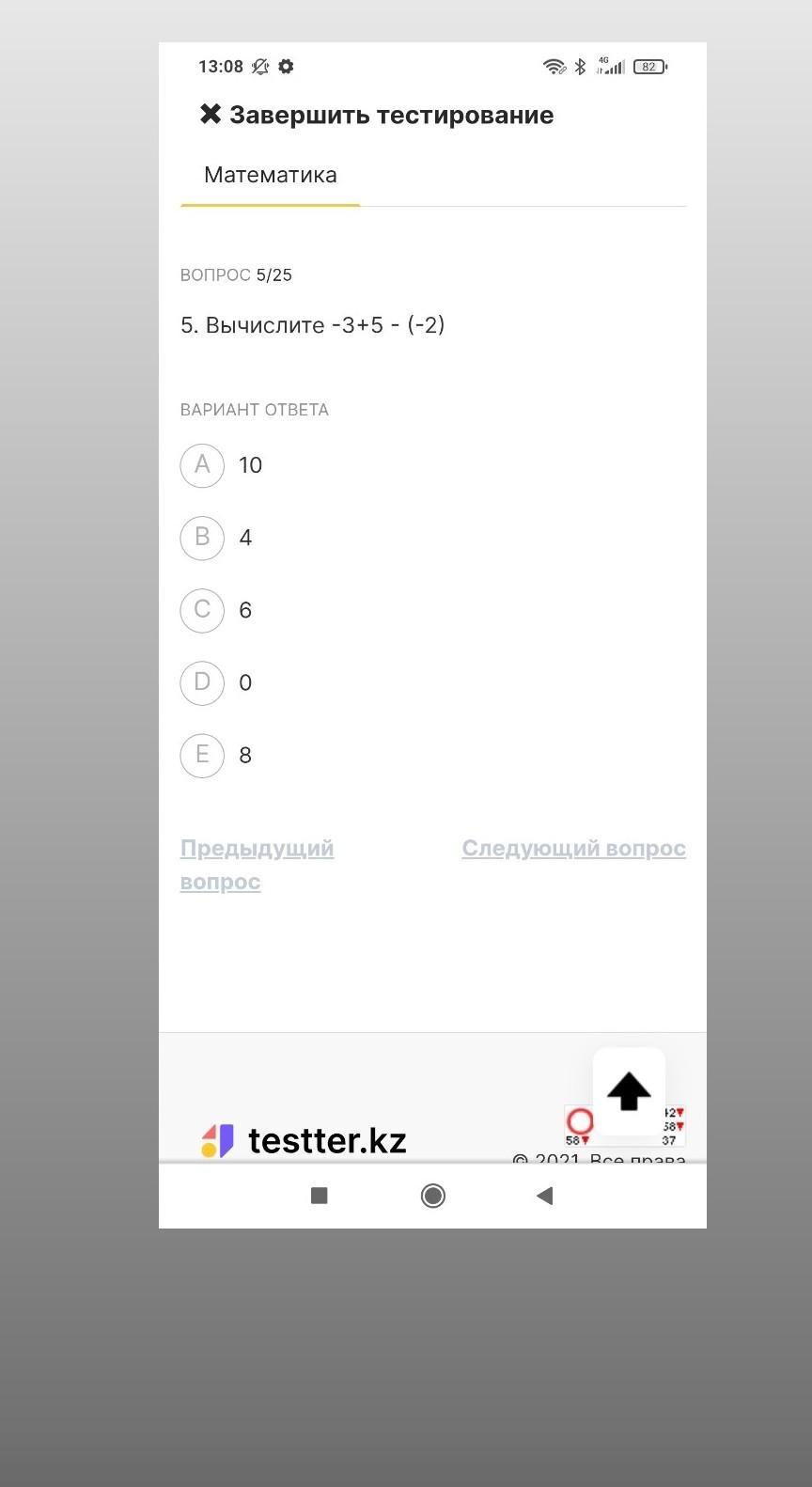Tap Завершить тестирование to end the test
Viewport: 812px width, 1487px height.
tap(377, 115)
